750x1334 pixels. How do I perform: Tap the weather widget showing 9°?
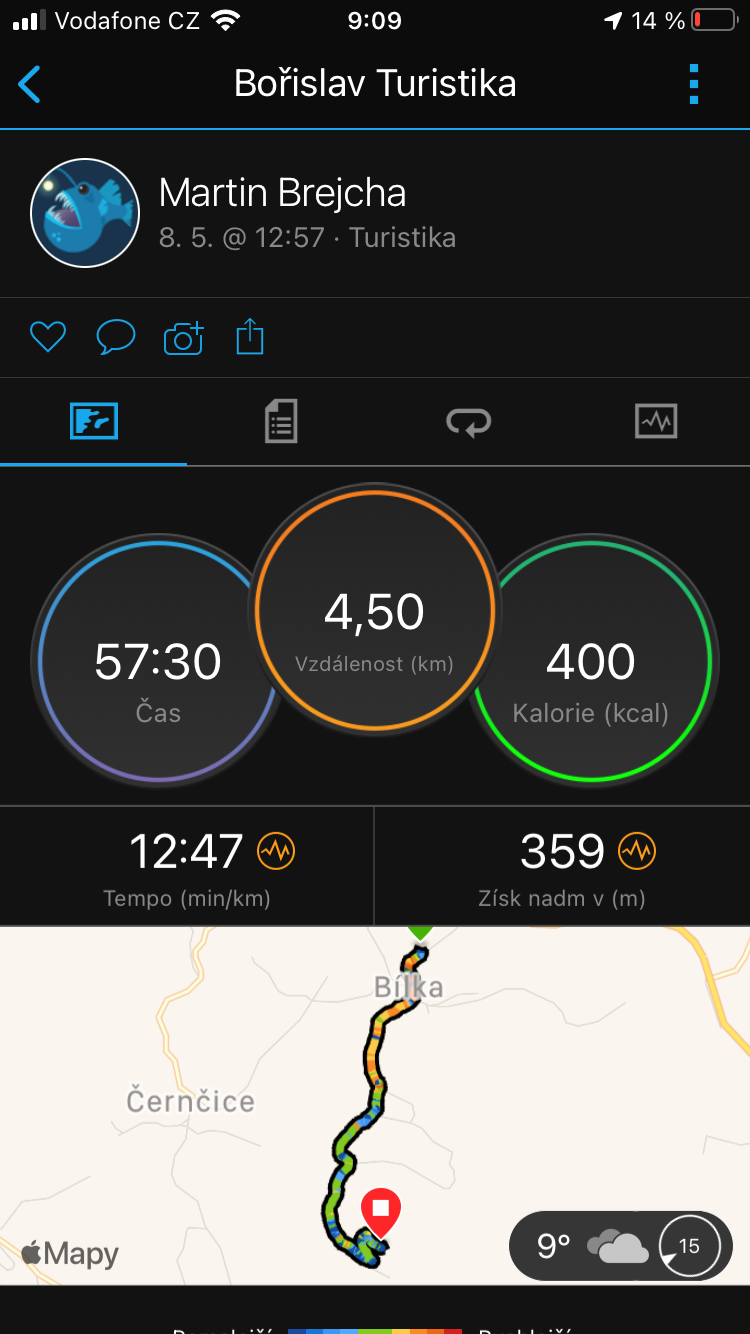[620, 1246]
